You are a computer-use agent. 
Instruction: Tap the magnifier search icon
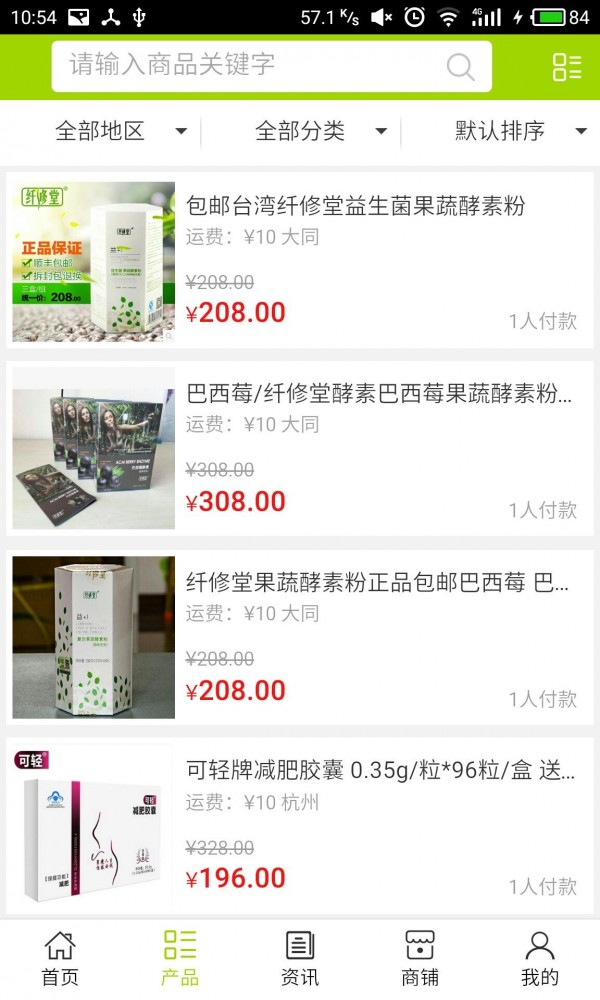point(461,67)
